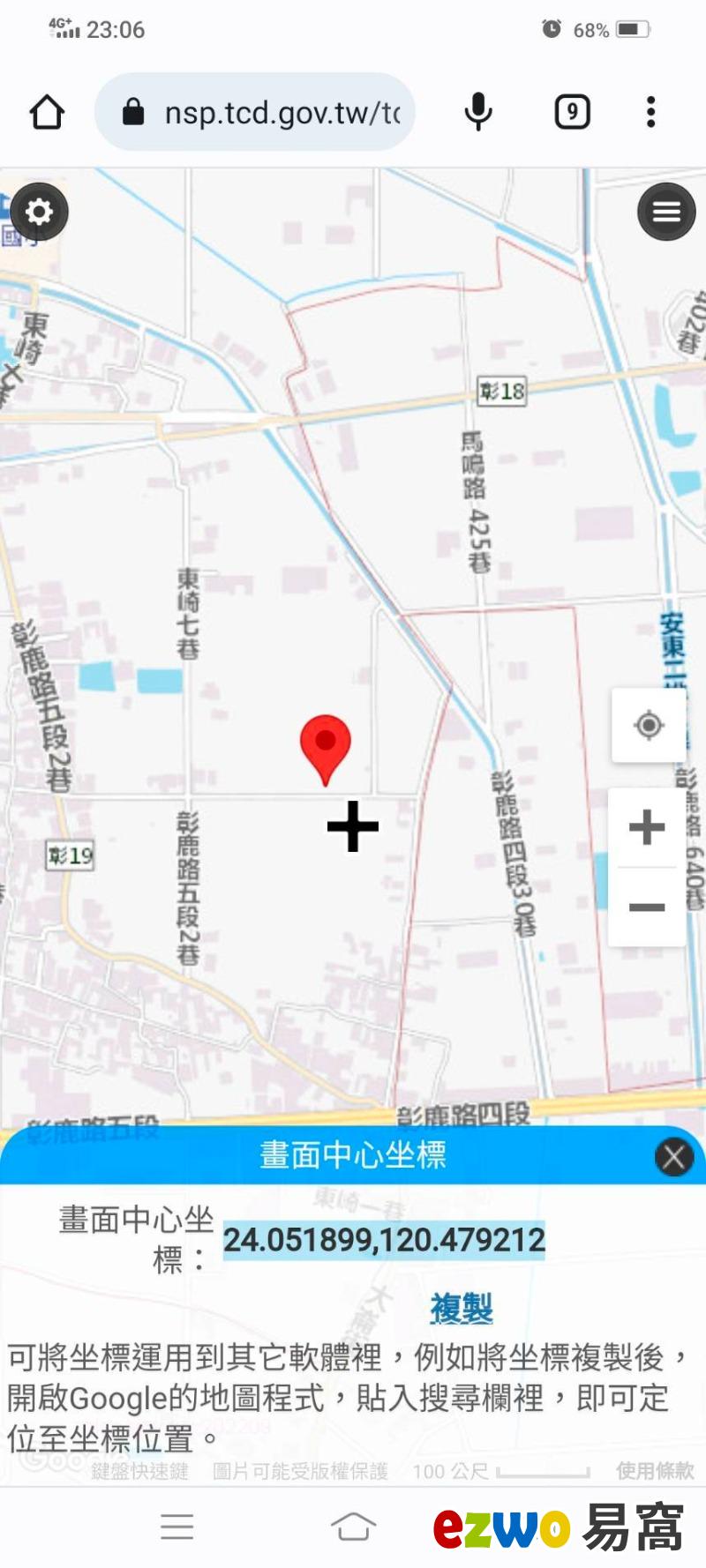The image size is (706, 1568).
Task: Close the 畫面中心坐標 panel
Action: pos(673,1156)
